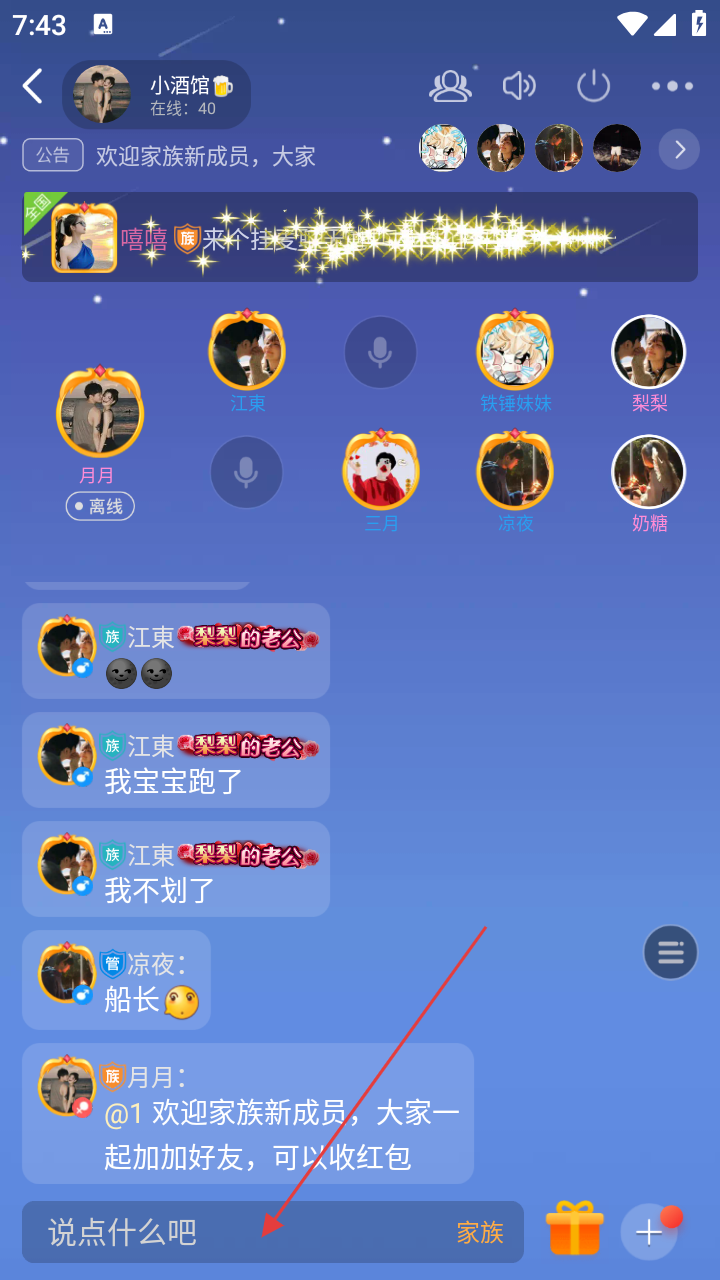Open 三月's mic seat
This screenshot has width=720, height=1280.
(x=381, y=472)
